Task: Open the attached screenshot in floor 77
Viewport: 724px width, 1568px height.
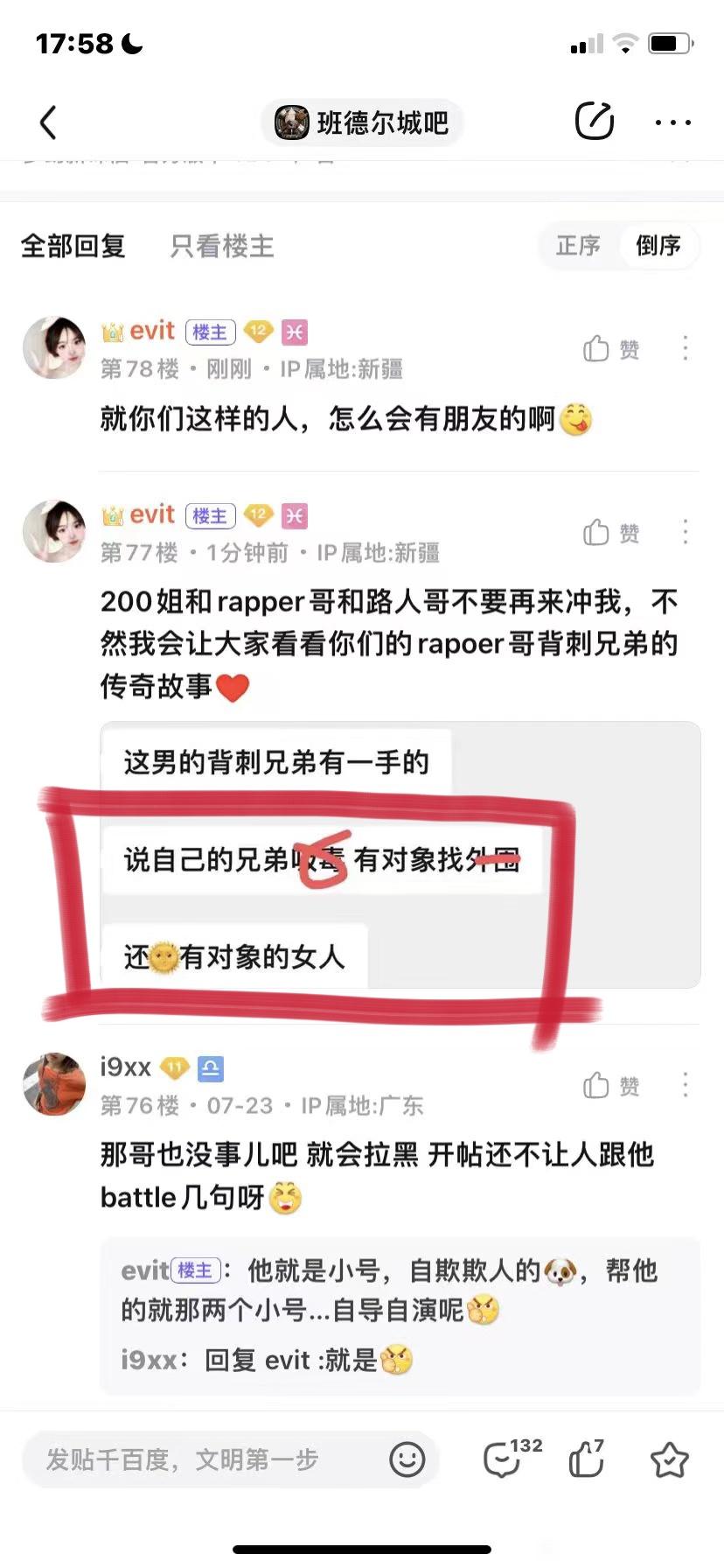Action: click(400, 855)
